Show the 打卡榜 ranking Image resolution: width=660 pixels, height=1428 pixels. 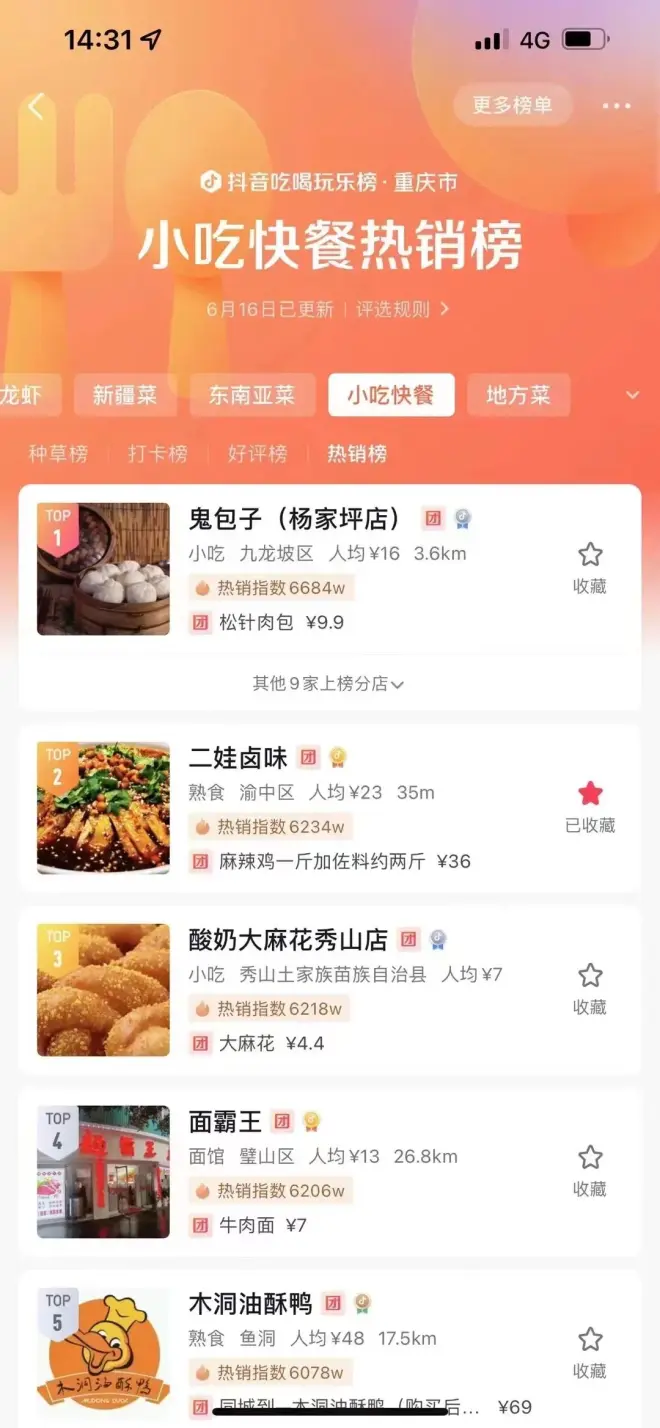pos(158,454)
